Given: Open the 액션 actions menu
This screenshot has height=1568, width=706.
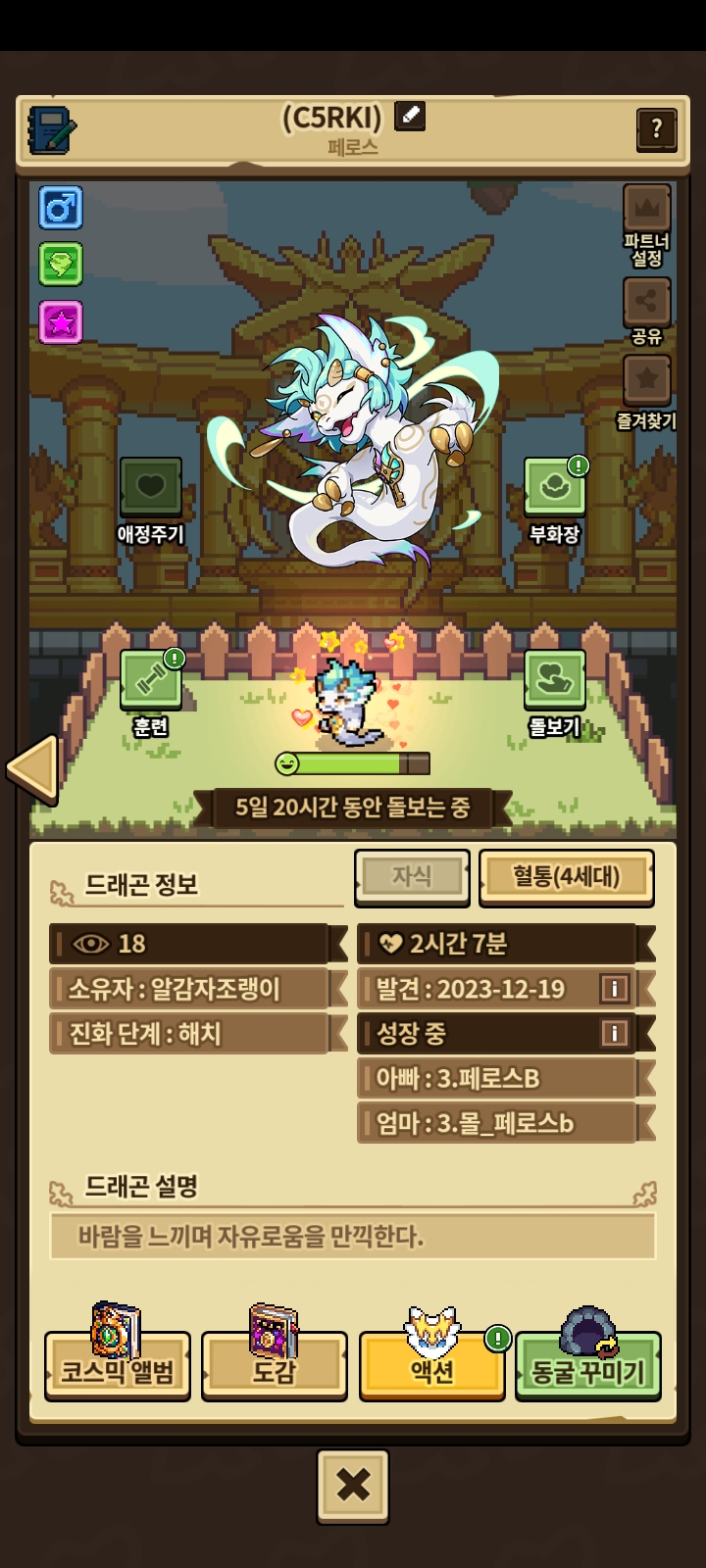Looking at the screenshot, I should click(x=431, y=1368).
